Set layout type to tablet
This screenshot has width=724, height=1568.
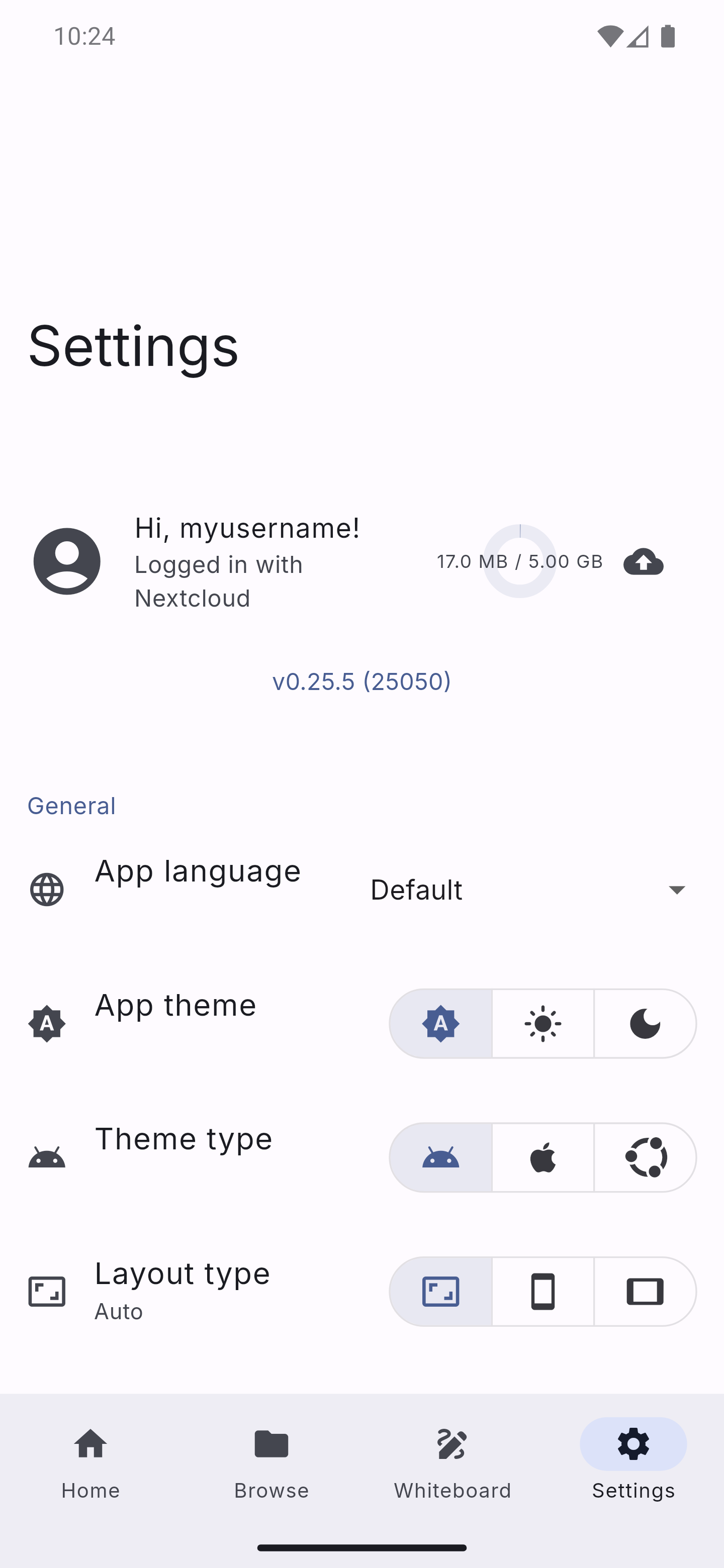645,1291
